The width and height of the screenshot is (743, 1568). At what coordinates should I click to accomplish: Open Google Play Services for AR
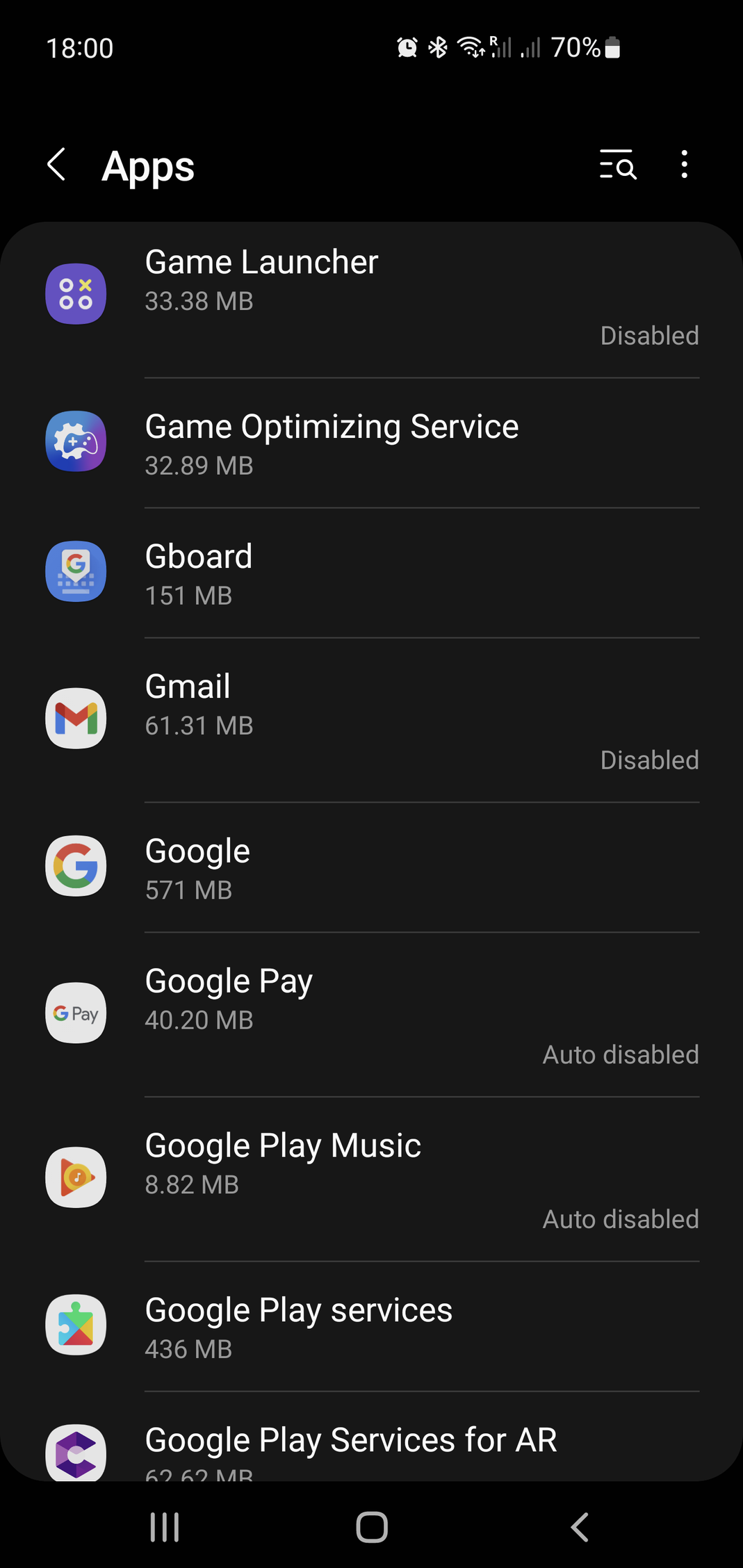point(371,1437)
